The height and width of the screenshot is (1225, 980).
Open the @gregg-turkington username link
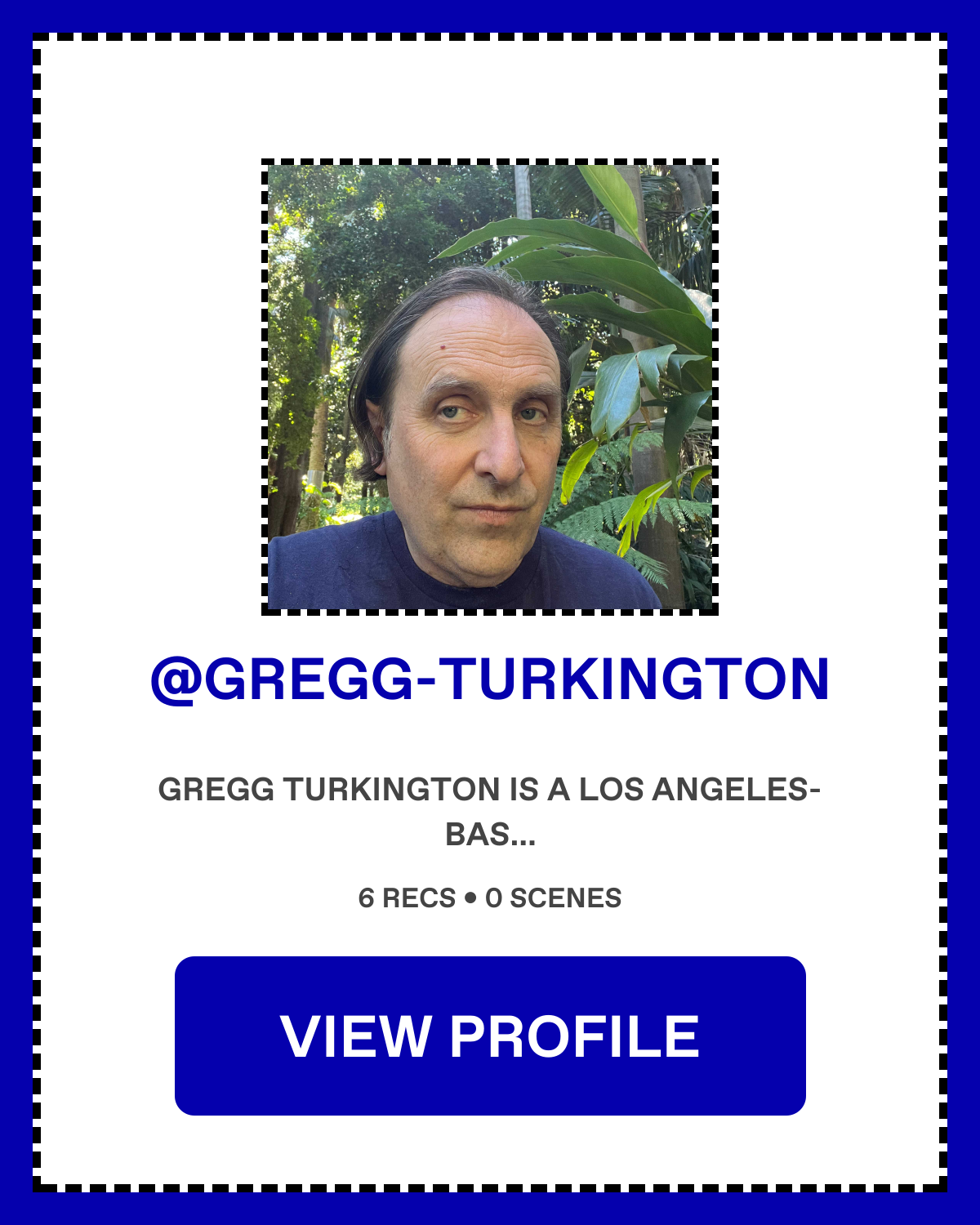tap(490, 679)
